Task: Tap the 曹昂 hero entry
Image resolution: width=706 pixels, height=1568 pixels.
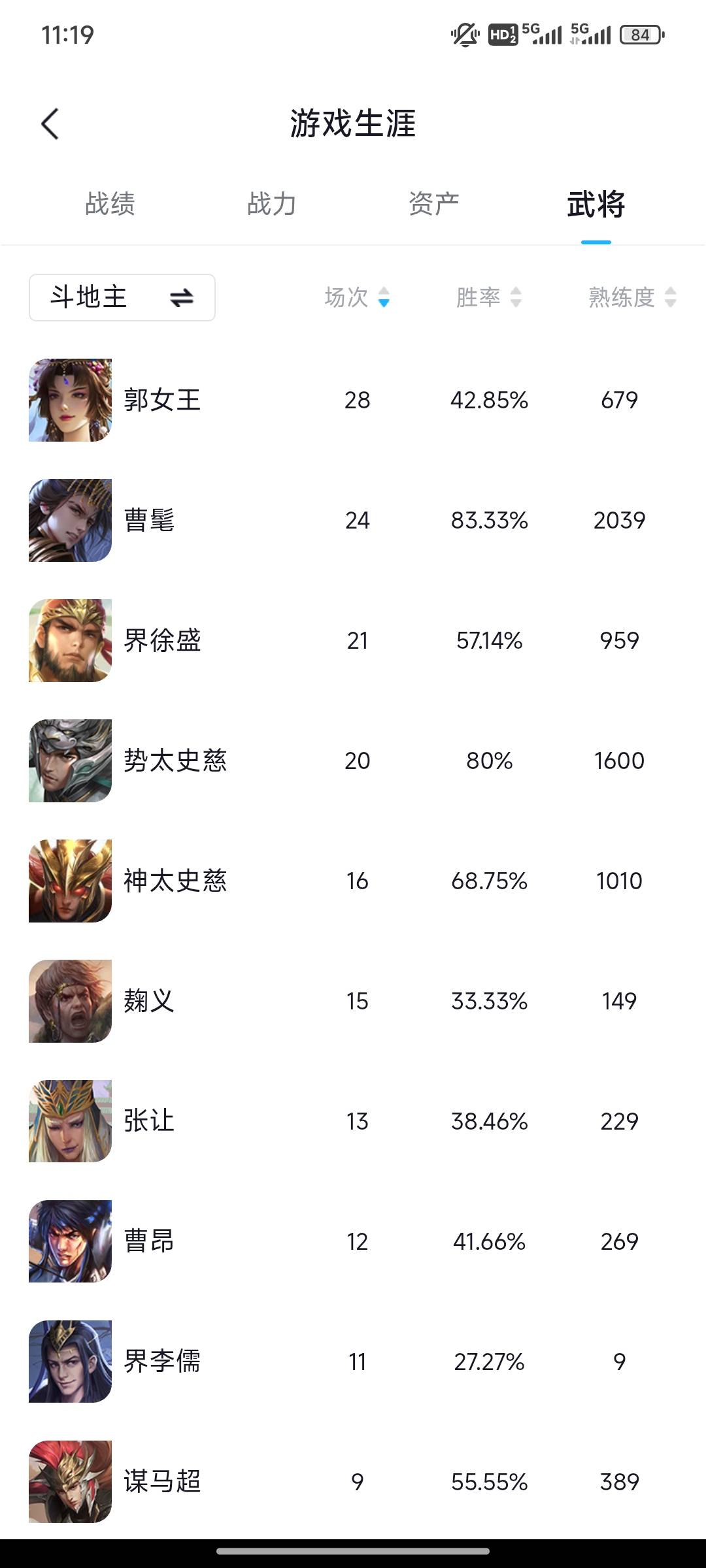Action: (353, 1241)
